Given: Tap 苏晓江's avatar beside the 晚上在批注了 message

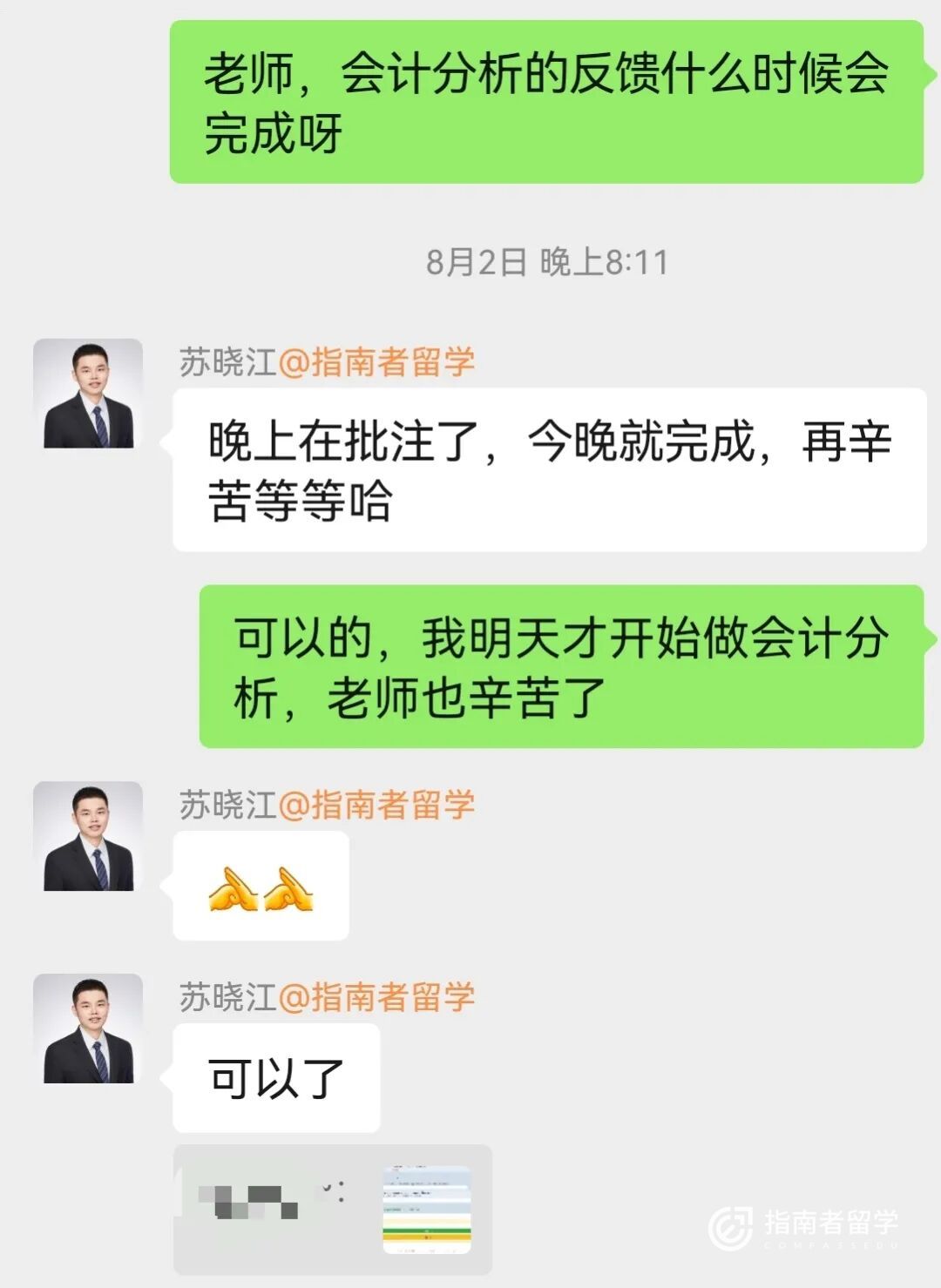Looking at the screenshot, I should coord(88,394).
